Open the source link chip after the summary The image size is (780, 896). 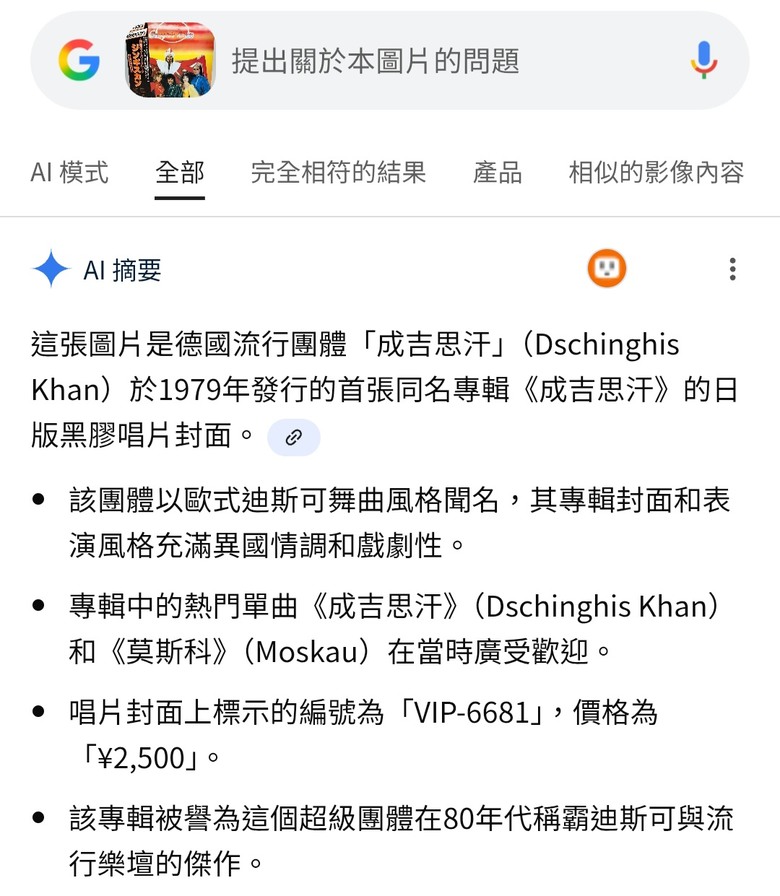pos(294,437)
